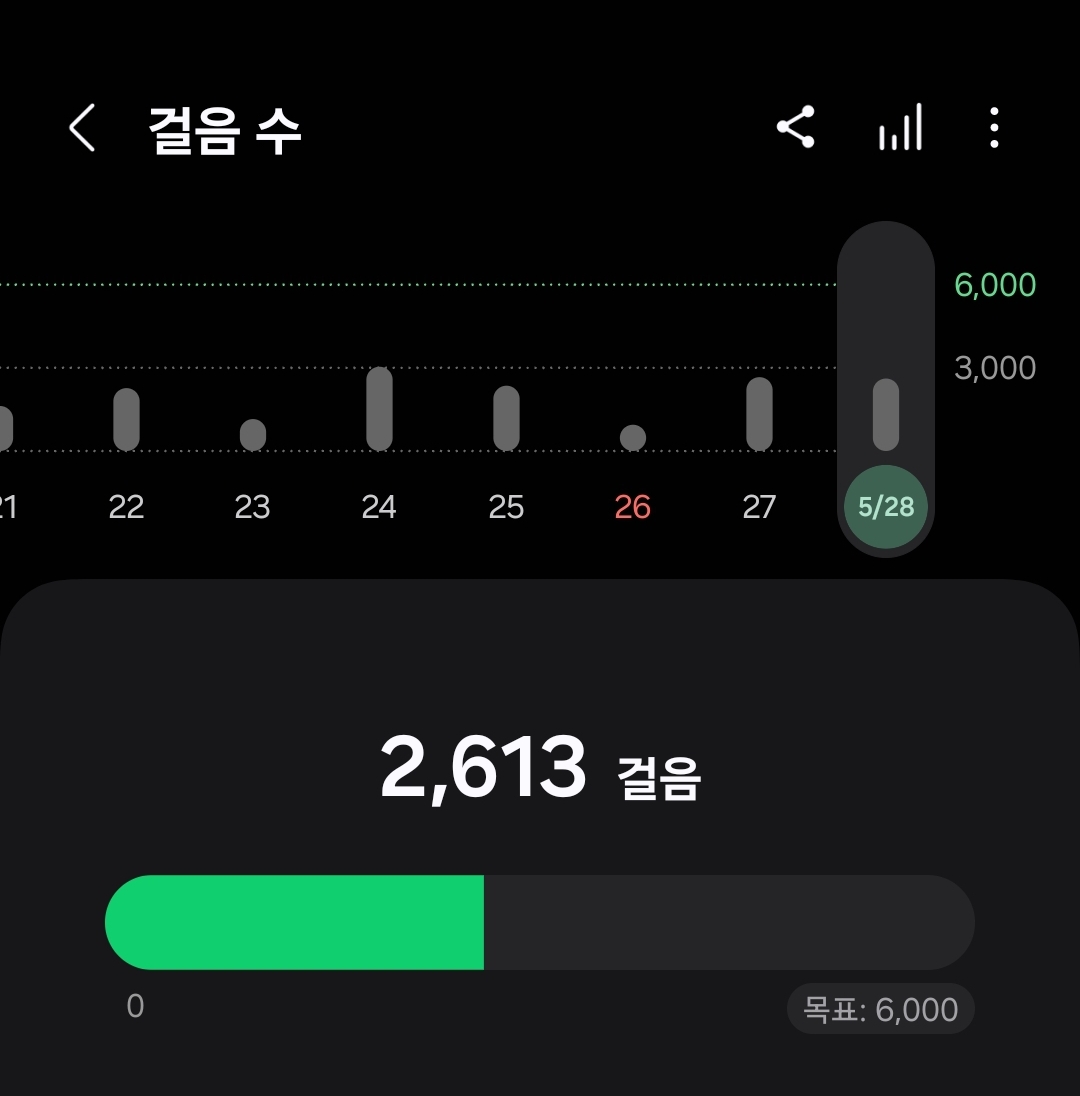Open the trends bar chart icon
This screenshot has height=1096, width=1080.
899,128
